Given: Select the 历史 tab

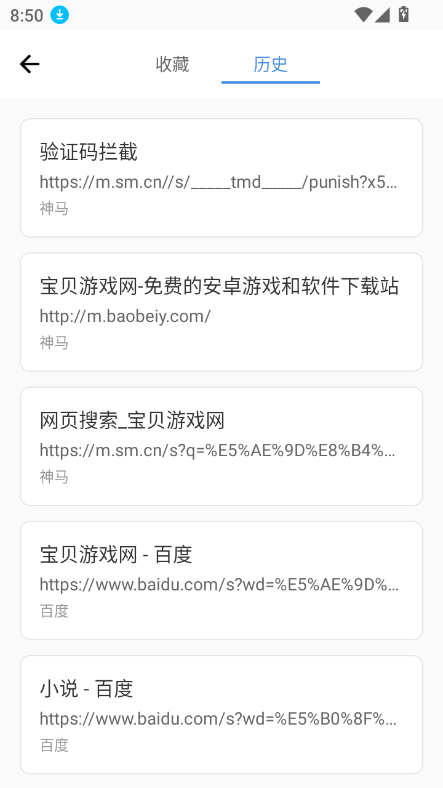Looking at the screenshot, I should 270,64.
